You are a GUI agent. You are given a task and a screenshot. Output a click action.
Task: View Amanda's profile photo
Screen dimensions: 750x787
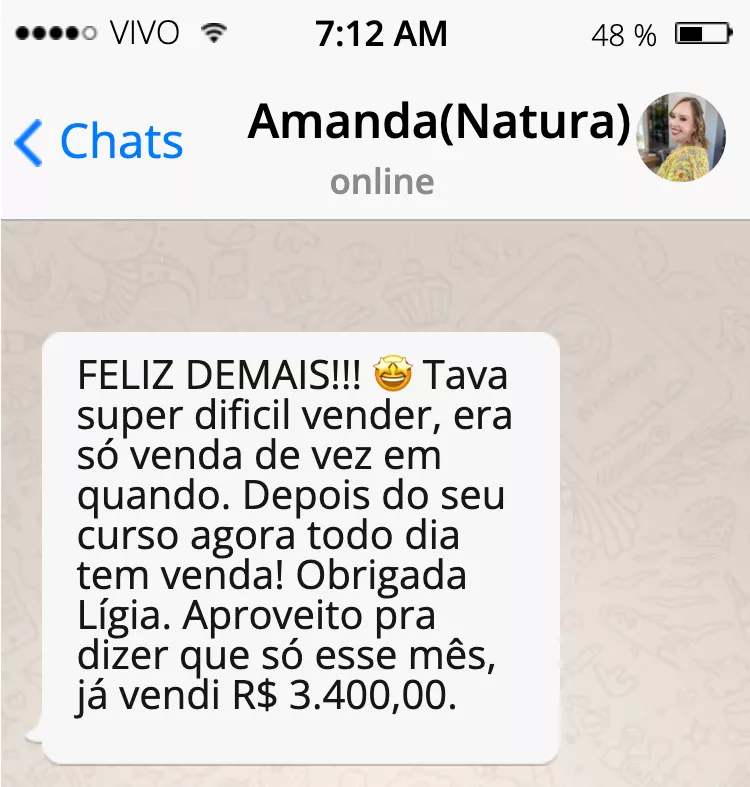(x=681, y=137)
